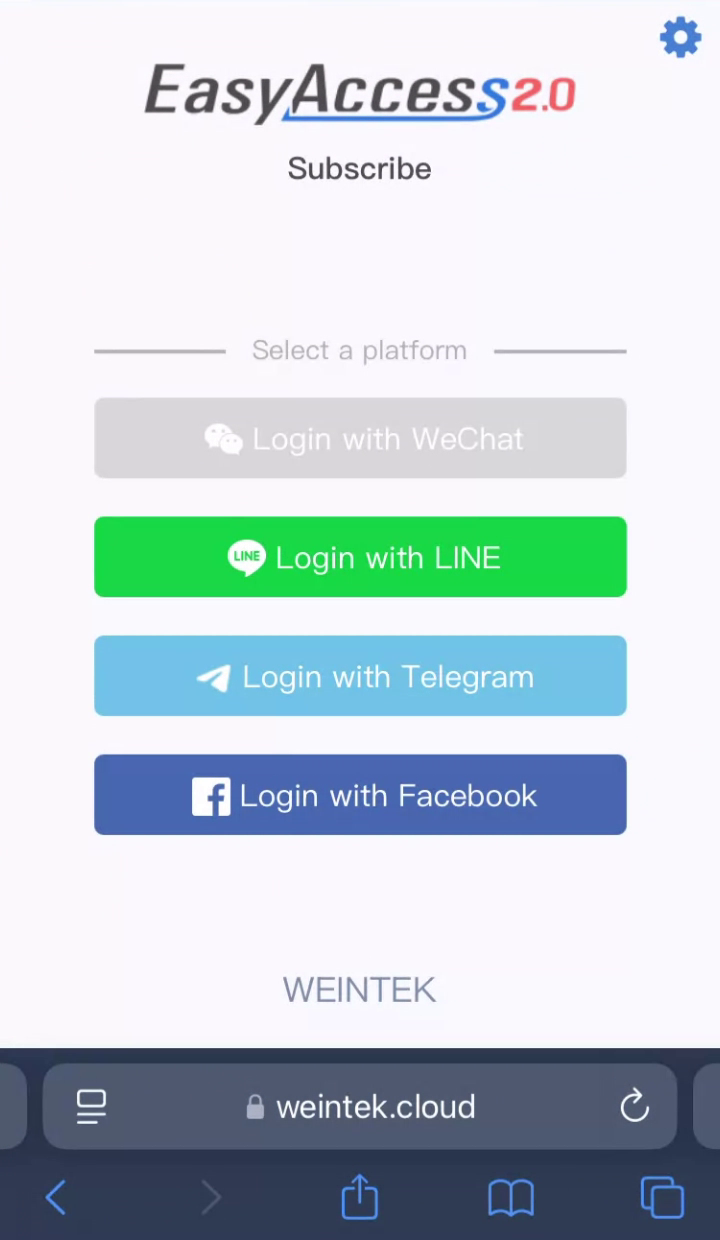The width and height of the screenshot is (720, 1240).
Task: Open the bookmarks book icon
Action: coord(511,1198)
